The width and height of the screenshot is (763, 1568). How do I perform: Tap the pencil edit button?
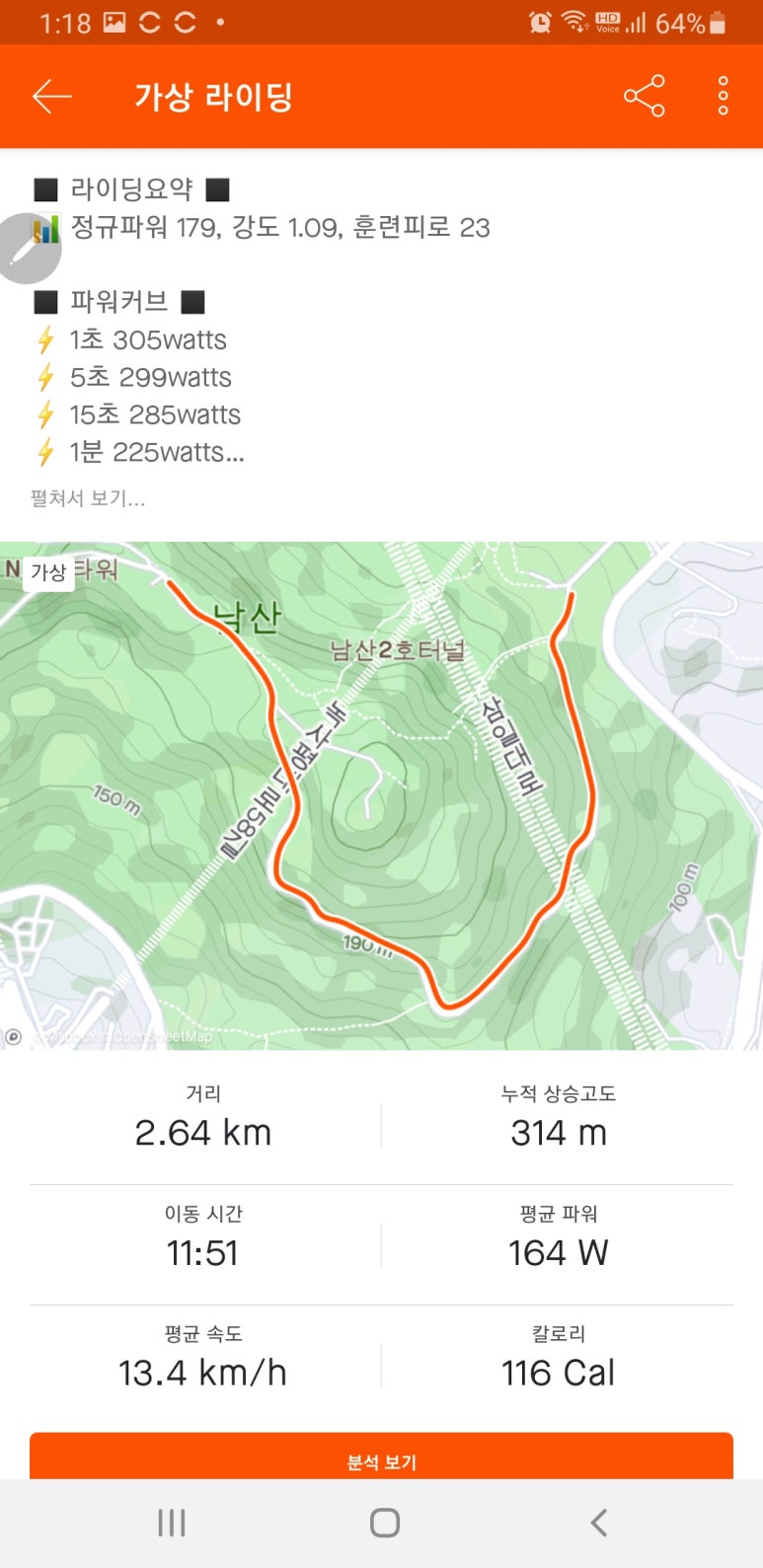26,249
